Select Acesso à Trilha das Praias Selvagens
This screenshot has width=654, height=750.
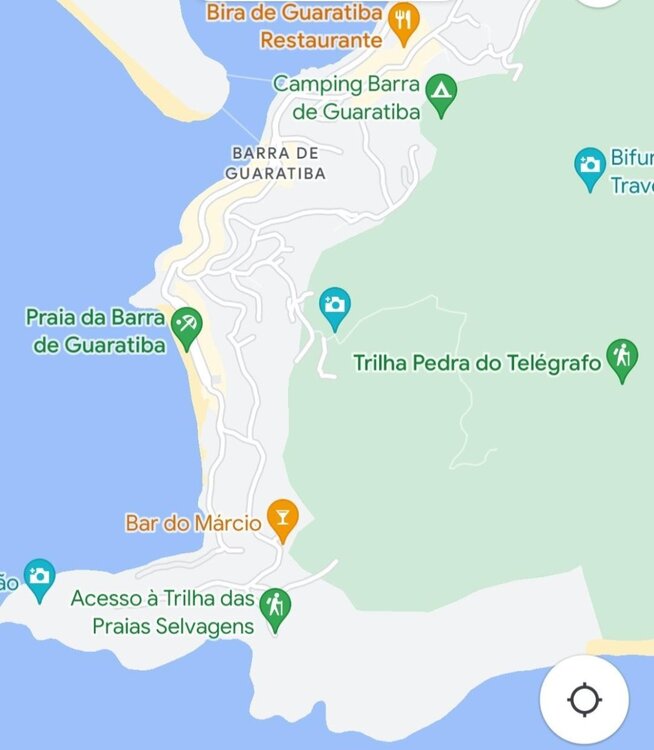(275, 608)
